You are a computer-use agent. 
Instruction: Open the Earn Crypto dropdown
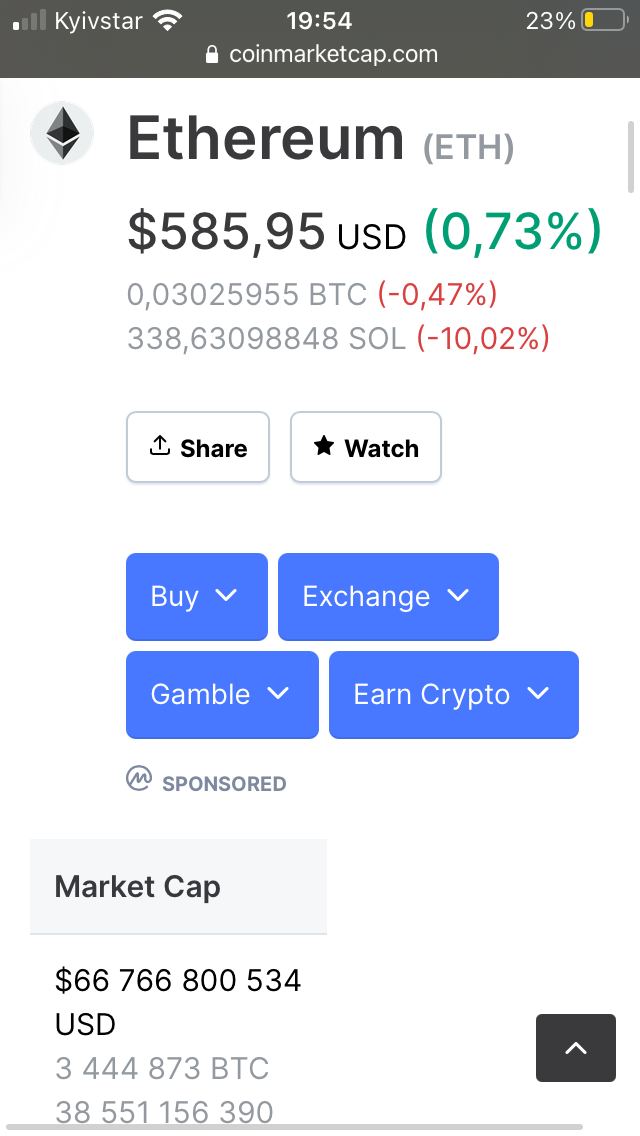point(454,695)
